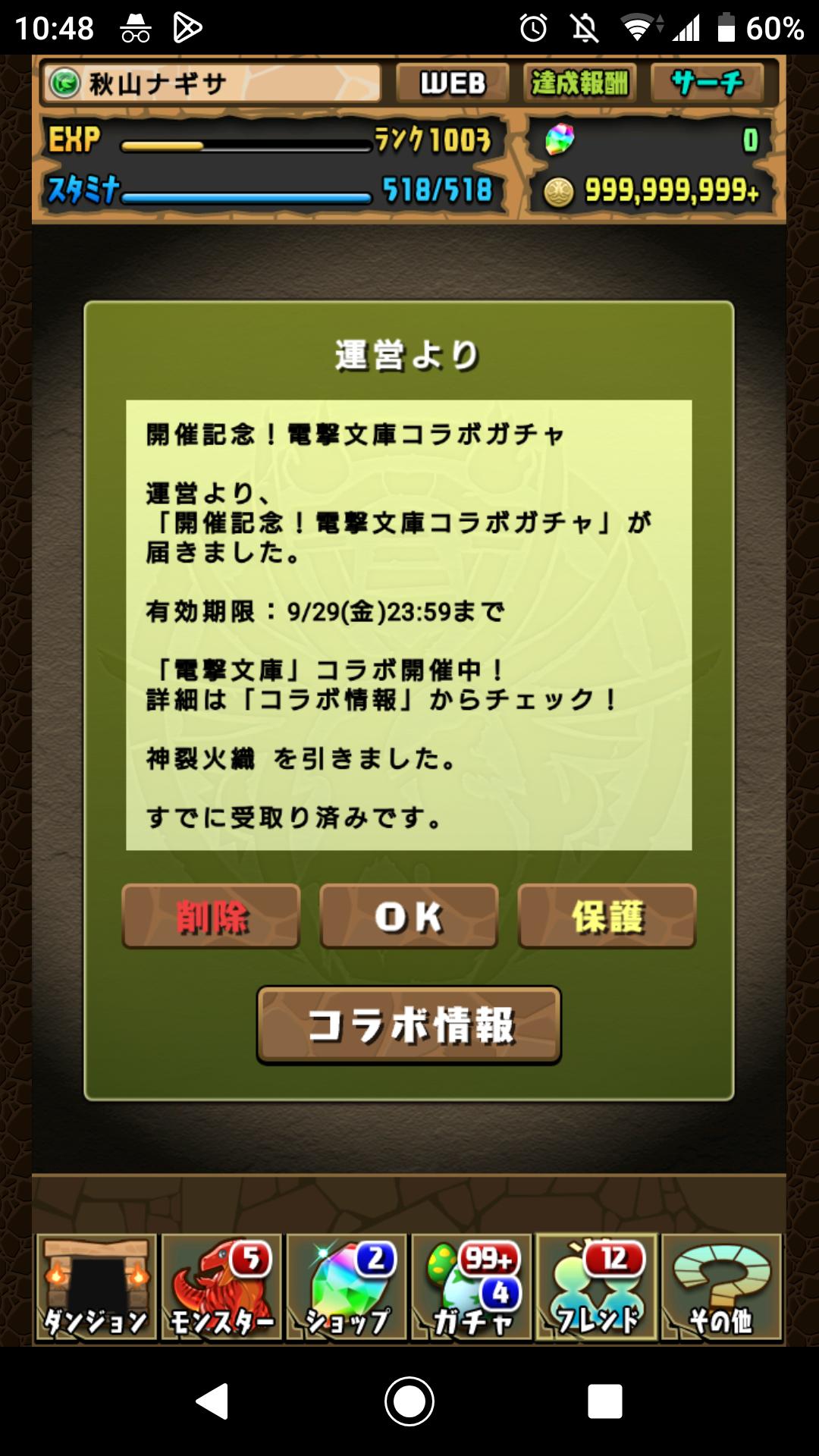This screenshot has height=1456, width=819.
Task: Switch to the ダンジョン tab
Action: 96,1287
